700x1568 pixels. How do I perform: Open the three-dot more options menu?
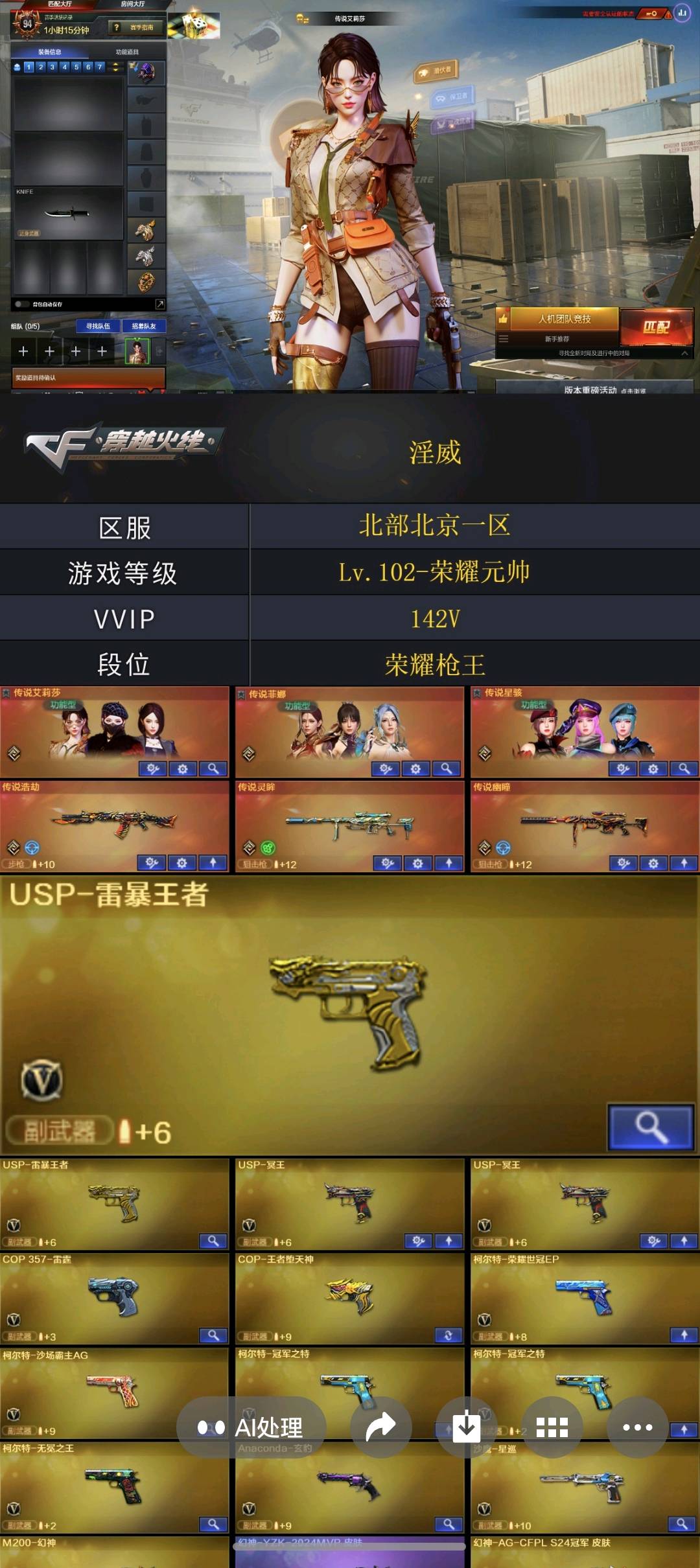637,1427
